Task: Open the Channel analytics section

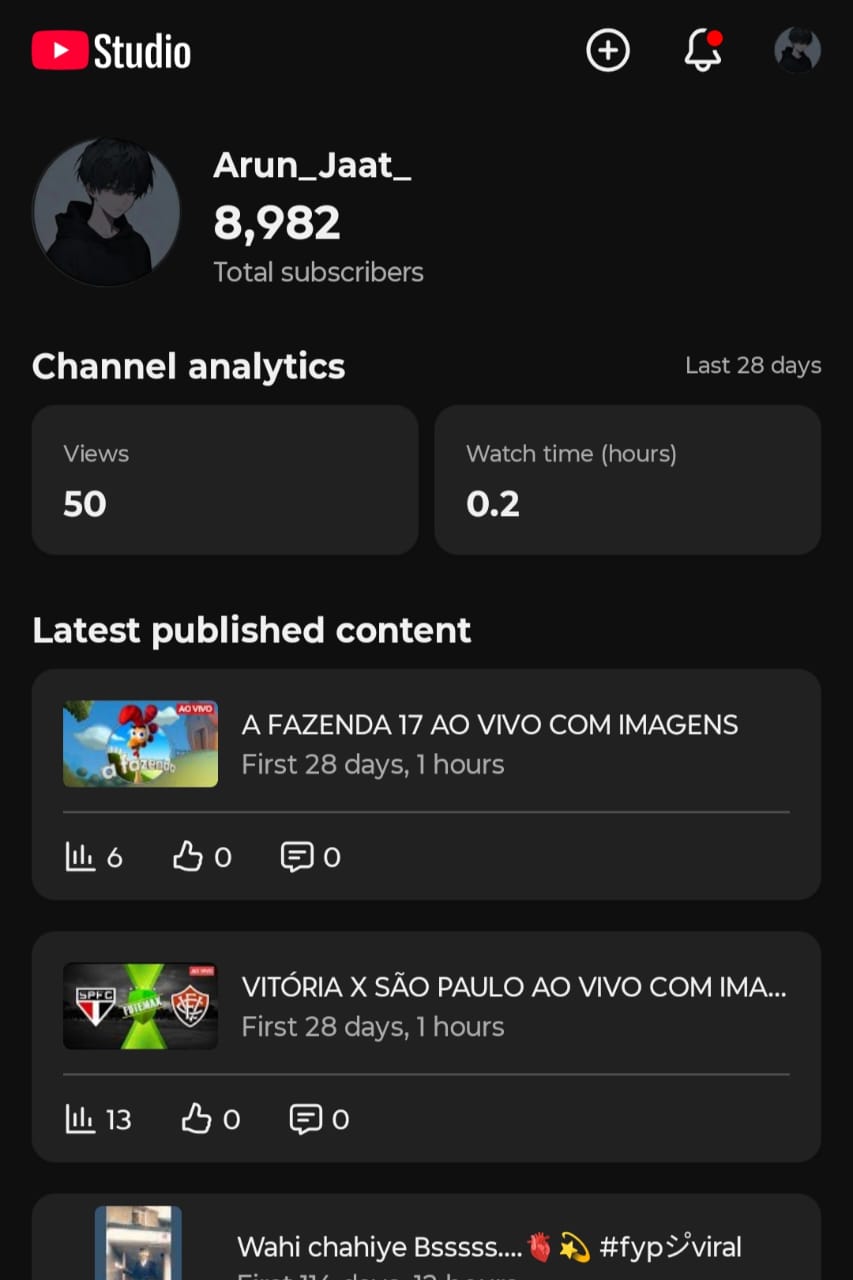Action: pos(188,367)
